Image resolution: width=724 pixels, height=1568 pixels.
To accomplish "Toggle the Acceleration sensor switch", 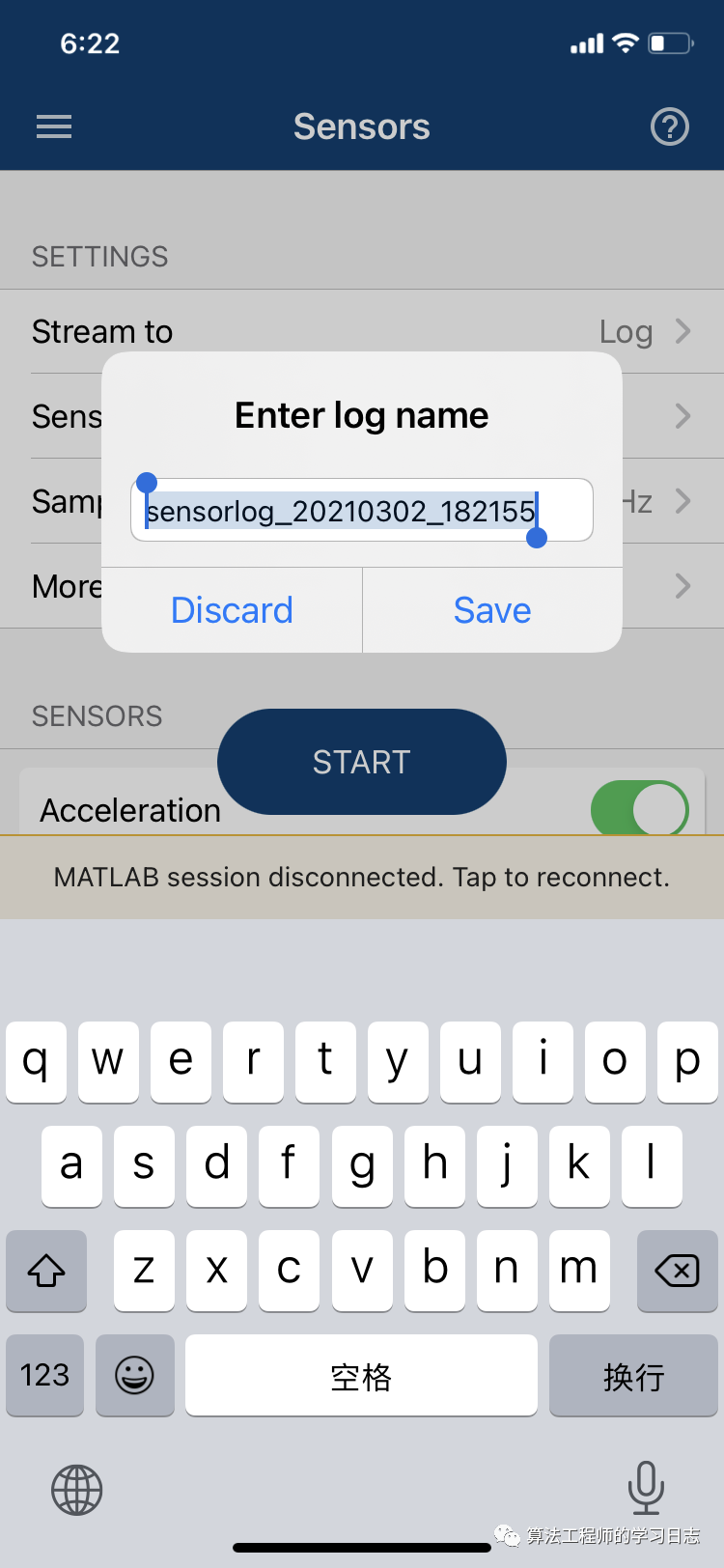I will tap(639, 809).
